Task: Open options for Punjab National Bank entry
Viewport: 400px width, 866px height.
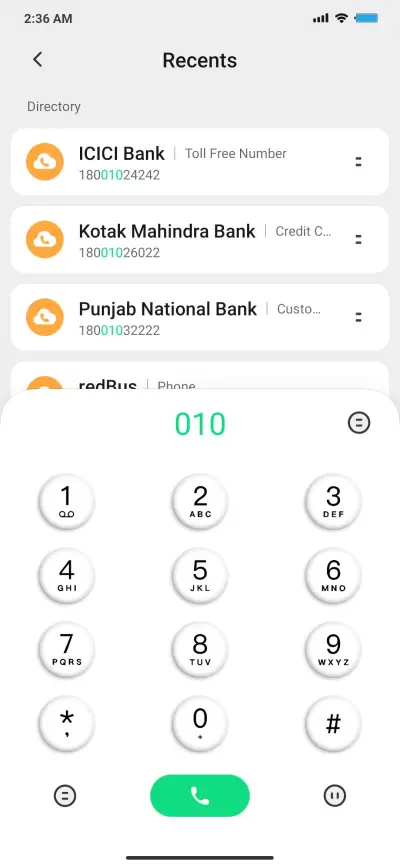Action: click(x=359, y=318)
